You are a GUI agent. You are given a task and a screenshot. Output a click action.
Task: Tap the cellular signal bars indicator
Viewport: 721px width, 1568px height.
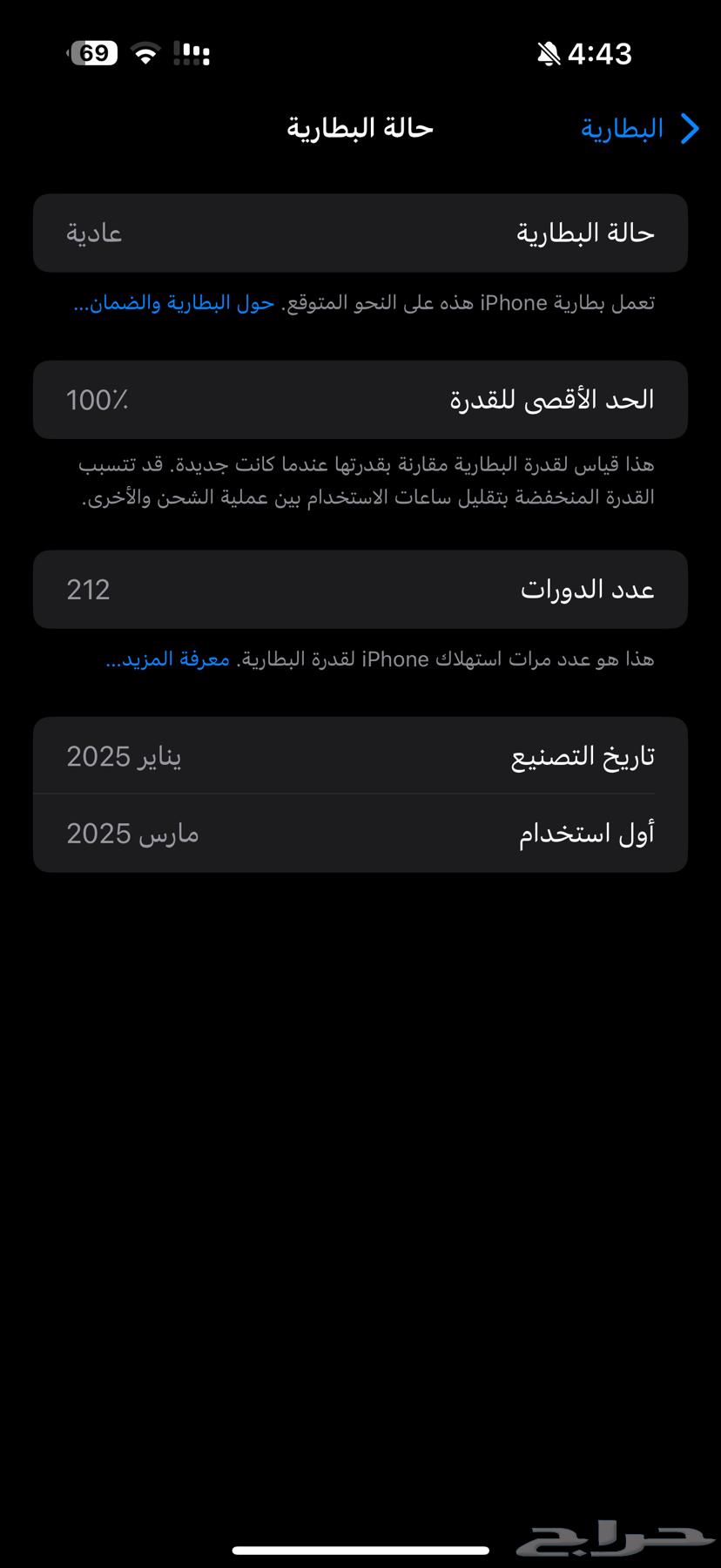coord(190,54)
